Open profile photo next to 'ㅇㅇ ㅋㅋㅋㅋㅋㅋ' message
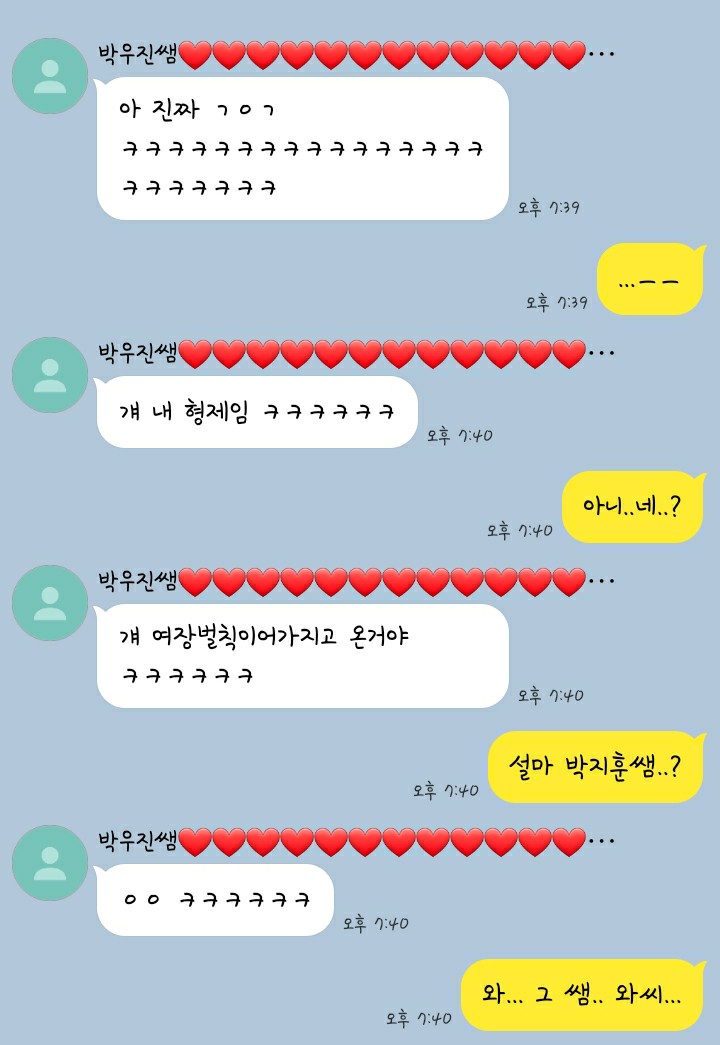The image size is (720, 1045). pos(50,863)
